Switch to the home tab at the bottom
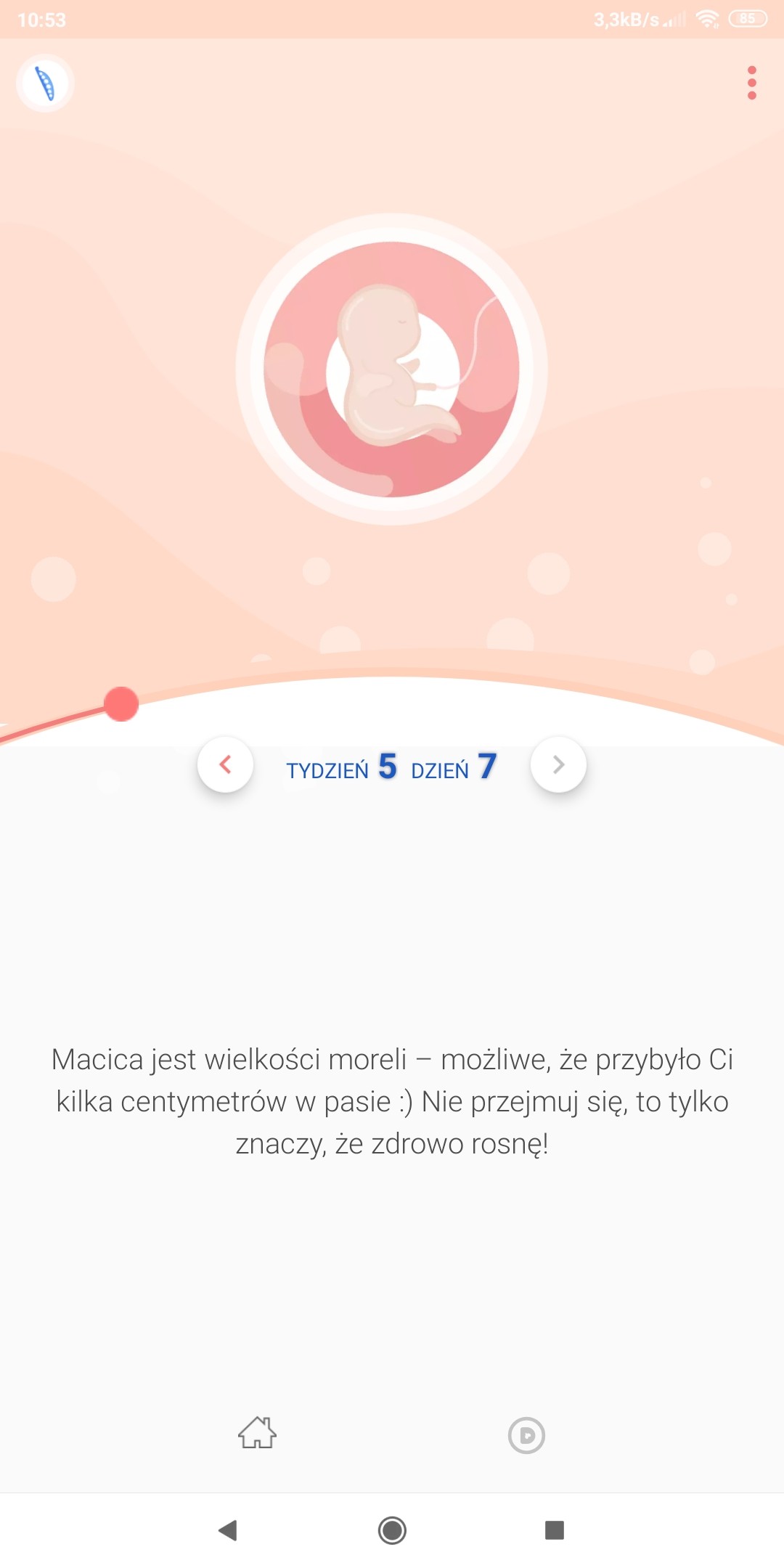This screenshot has height=1568, width=784. point(257,1433)
